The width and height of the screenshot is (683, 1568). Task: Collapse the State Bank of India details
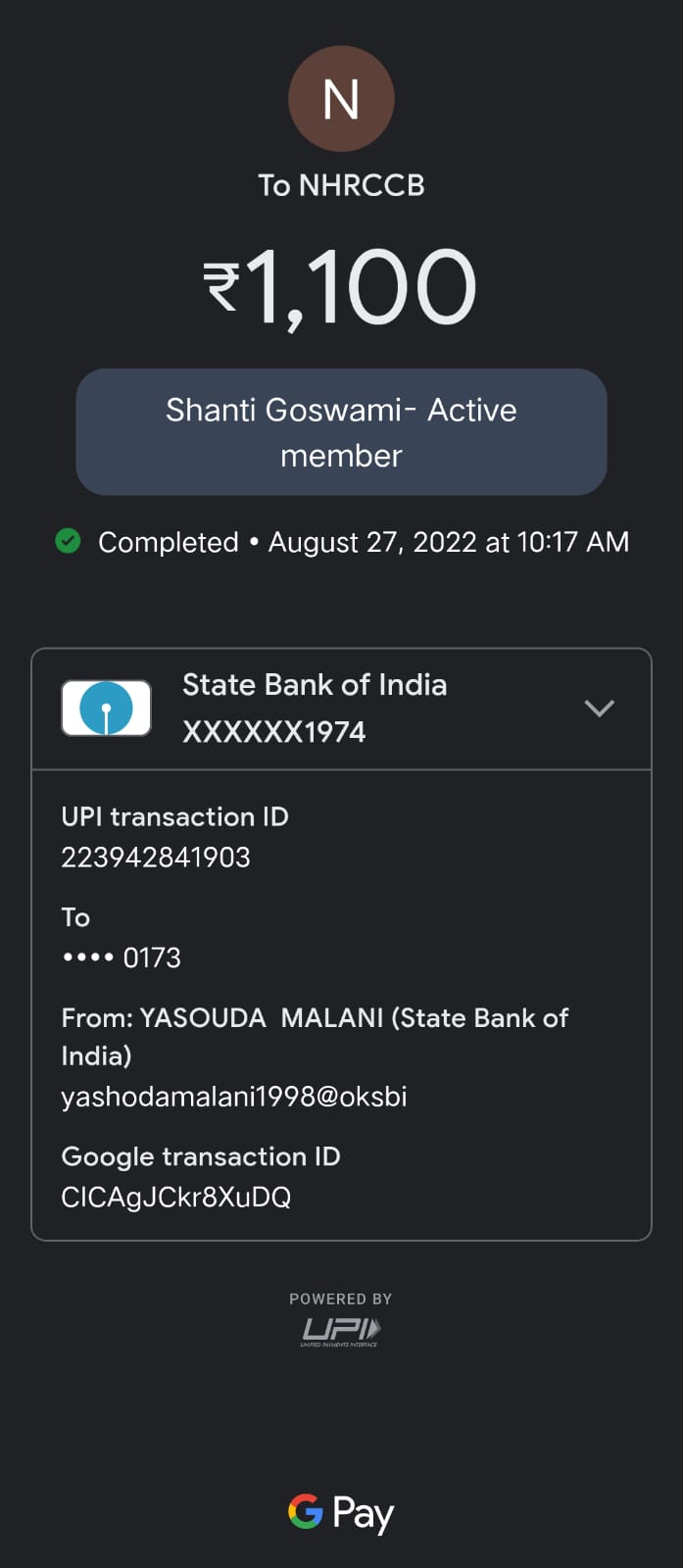[x=599, y=708]
